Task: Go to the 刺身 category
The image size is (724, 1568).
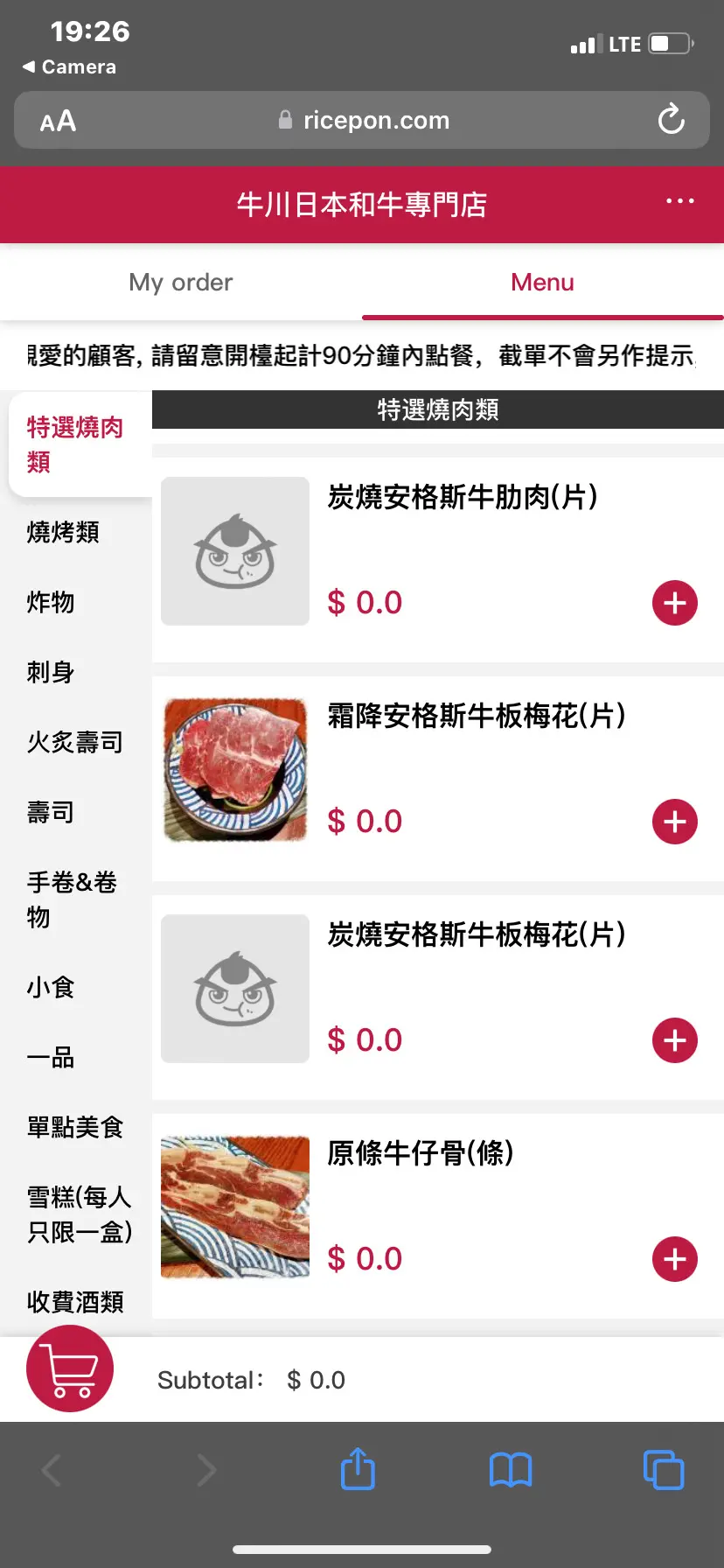Action: tap(51, 672)
